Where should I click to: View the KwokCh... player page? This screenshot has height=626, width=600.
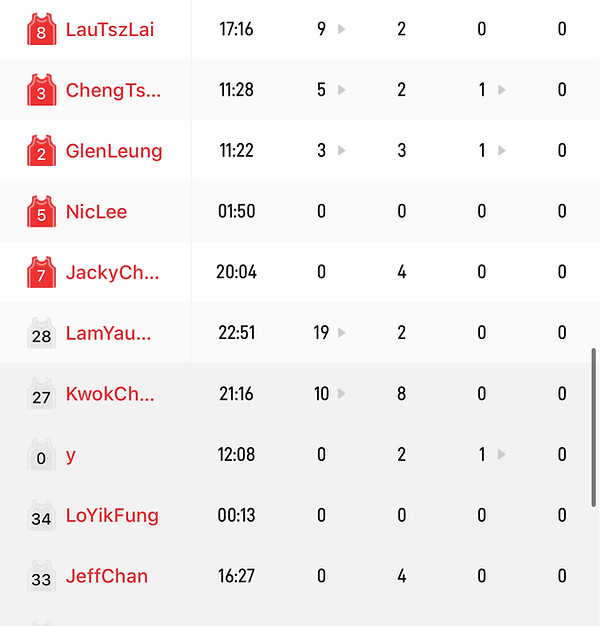pyautogui.click(x=111, y=394)
